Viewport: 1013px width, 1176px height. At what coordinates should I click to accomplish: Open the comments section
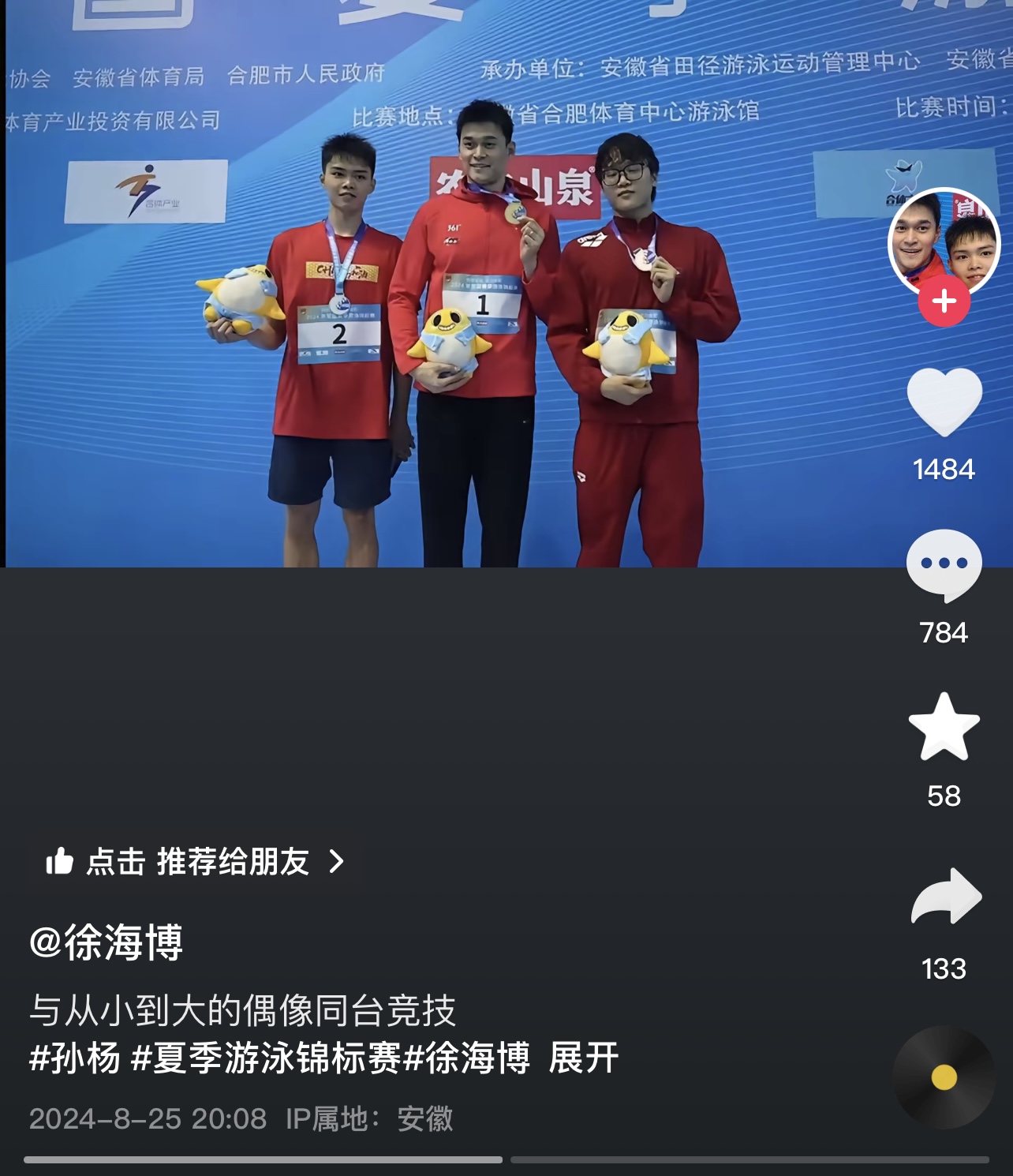(x=944, y=565)
